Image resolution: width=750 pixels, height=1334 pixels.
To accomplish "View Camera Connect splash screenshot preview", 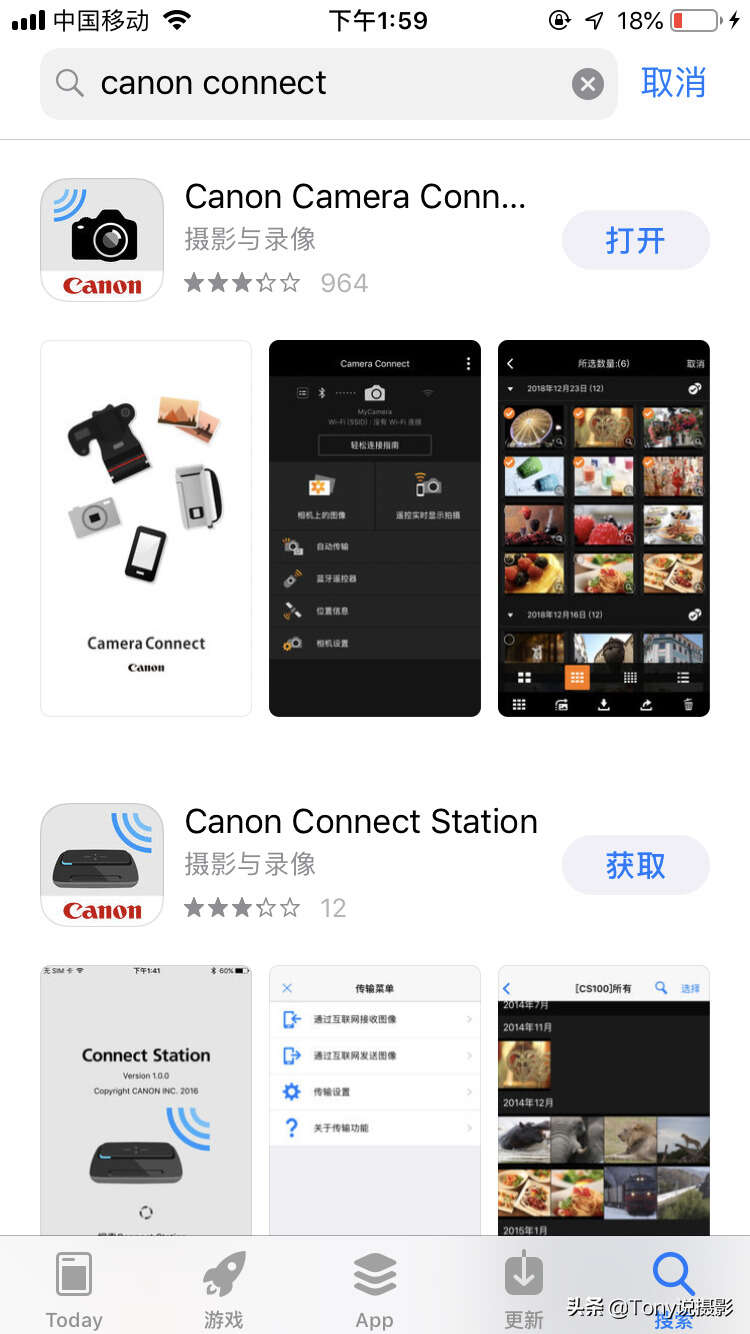I will click(x=146, y=528).
